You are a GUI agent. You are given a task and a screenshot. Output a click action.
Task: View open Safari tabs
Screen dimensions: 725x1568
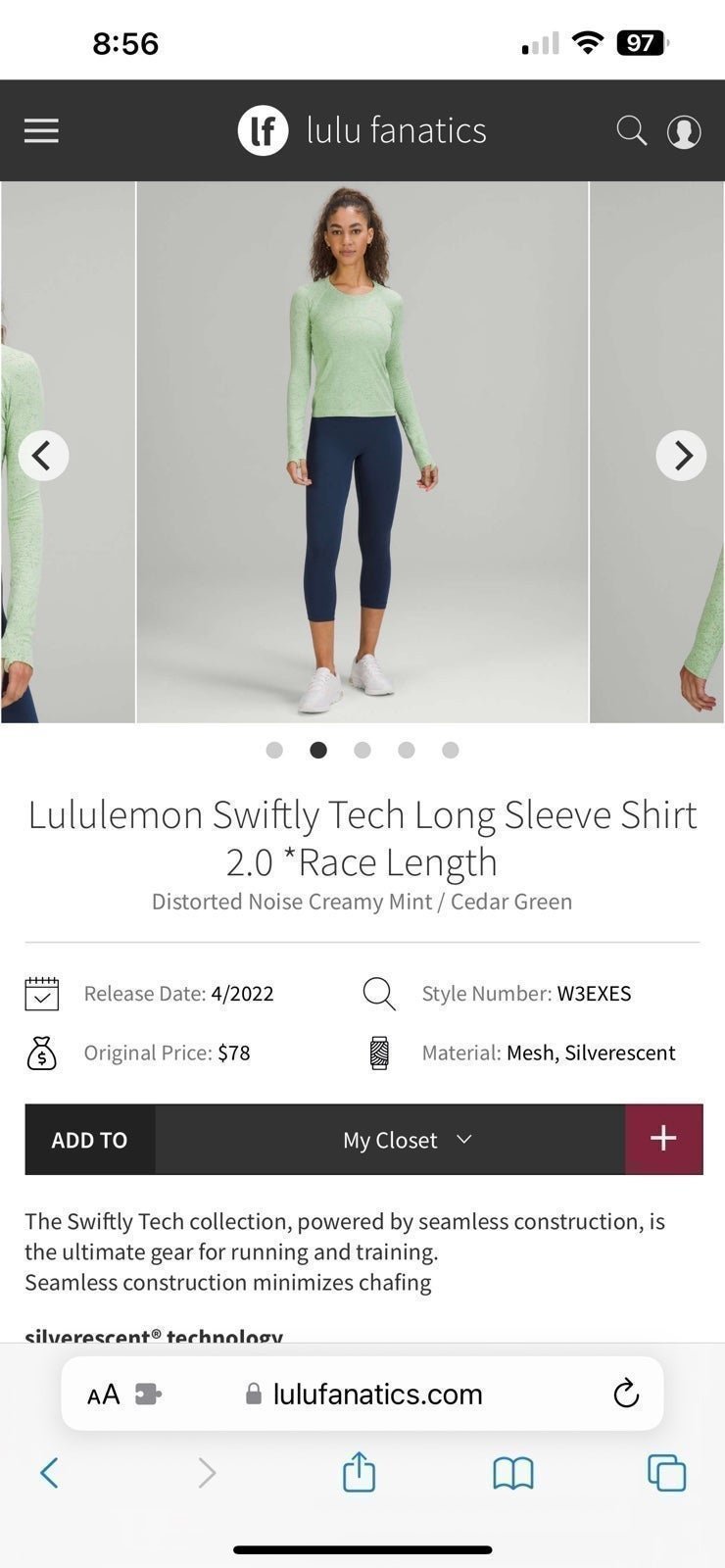pyautogui.click(x=666, y=1473)
